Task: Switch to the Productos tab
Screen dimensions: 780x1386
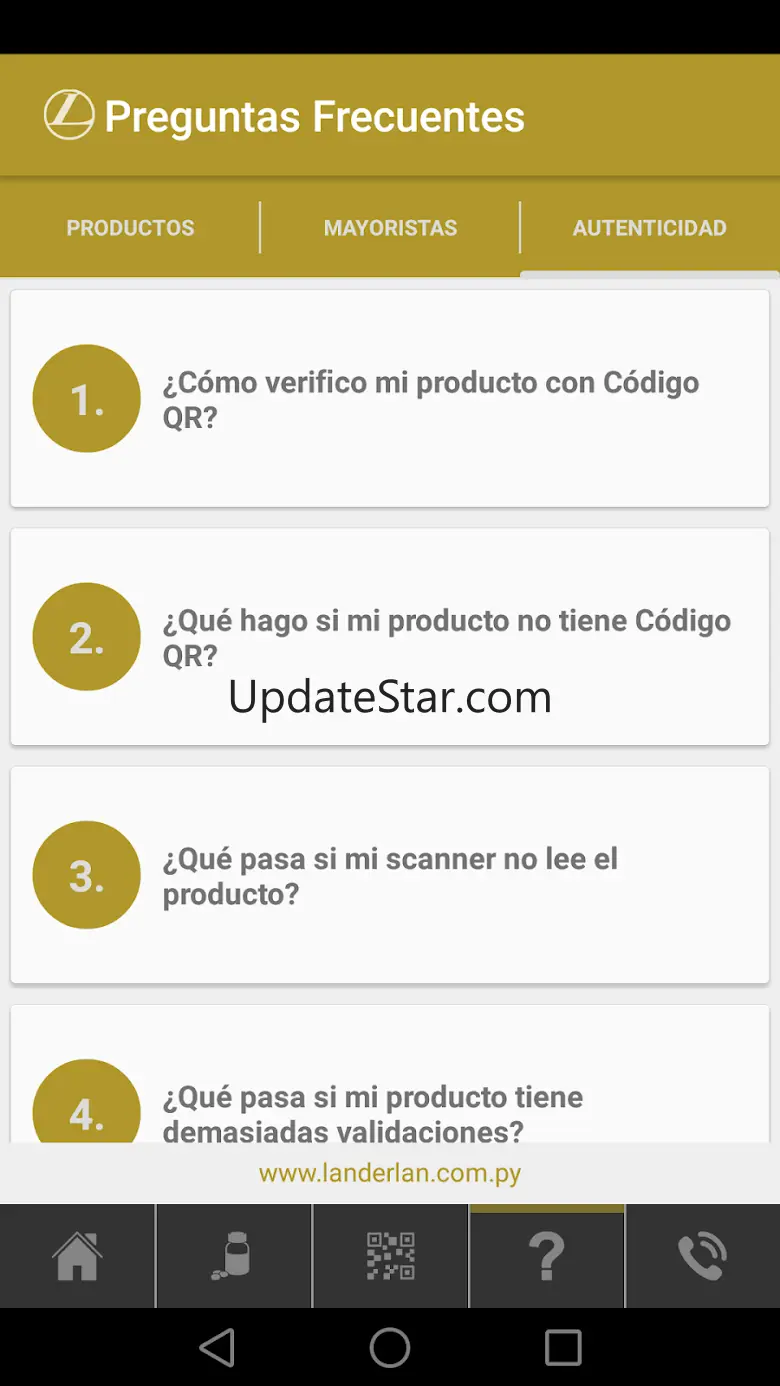Action: click(130, 228)
